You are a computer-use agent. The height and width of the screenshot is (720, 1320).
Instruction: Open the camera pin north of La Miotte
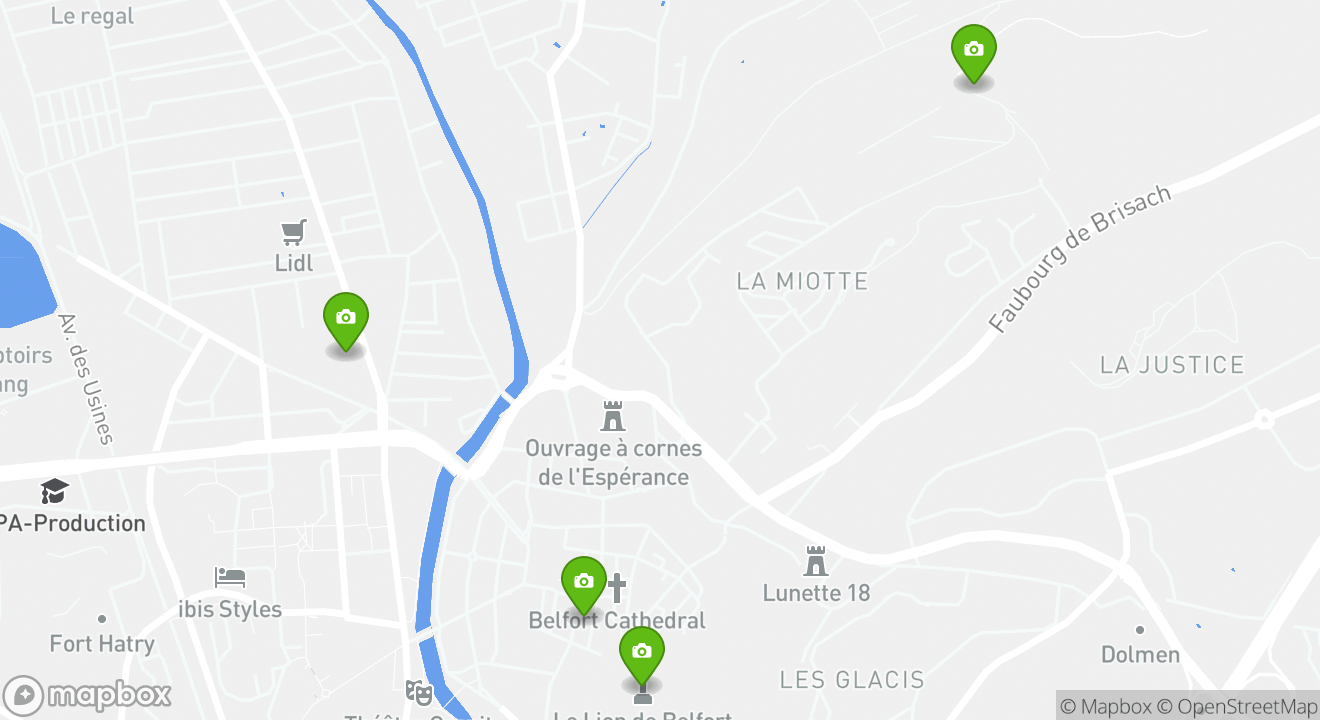click(973, 51)
